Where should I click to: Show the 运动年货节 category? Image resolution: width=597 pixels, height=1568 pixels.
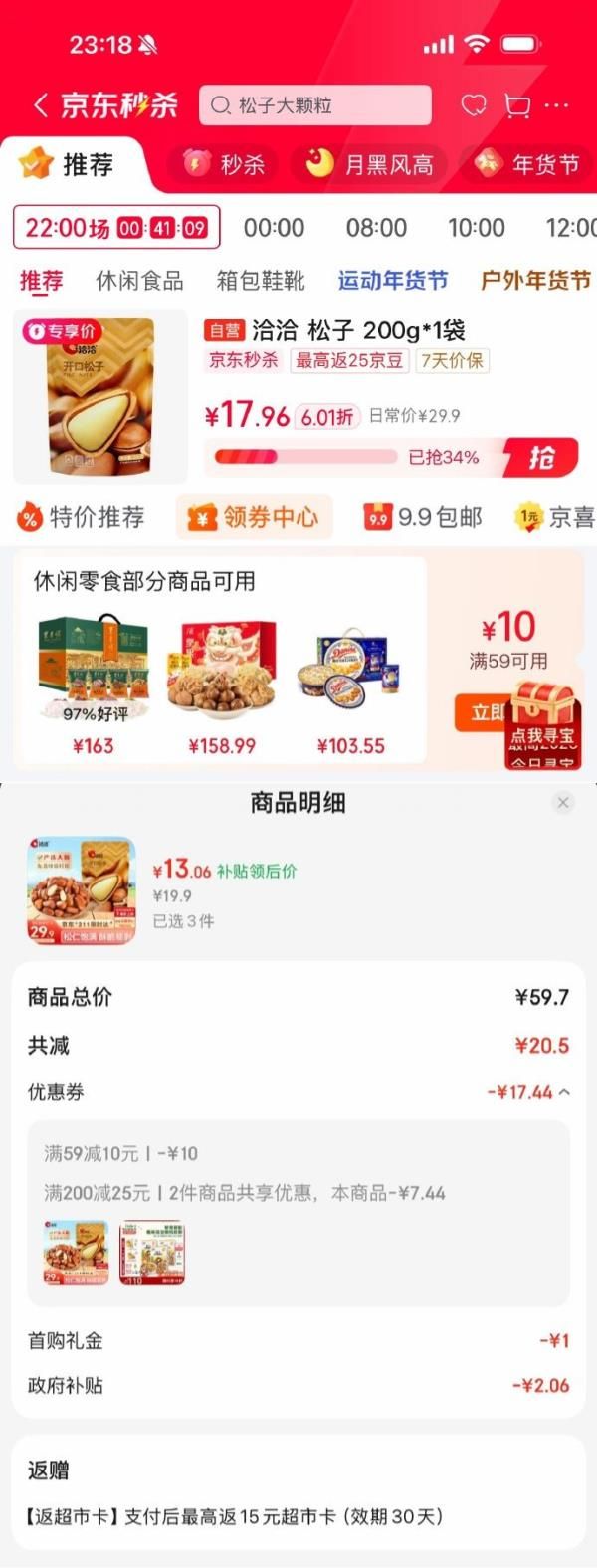coord(392,281)
